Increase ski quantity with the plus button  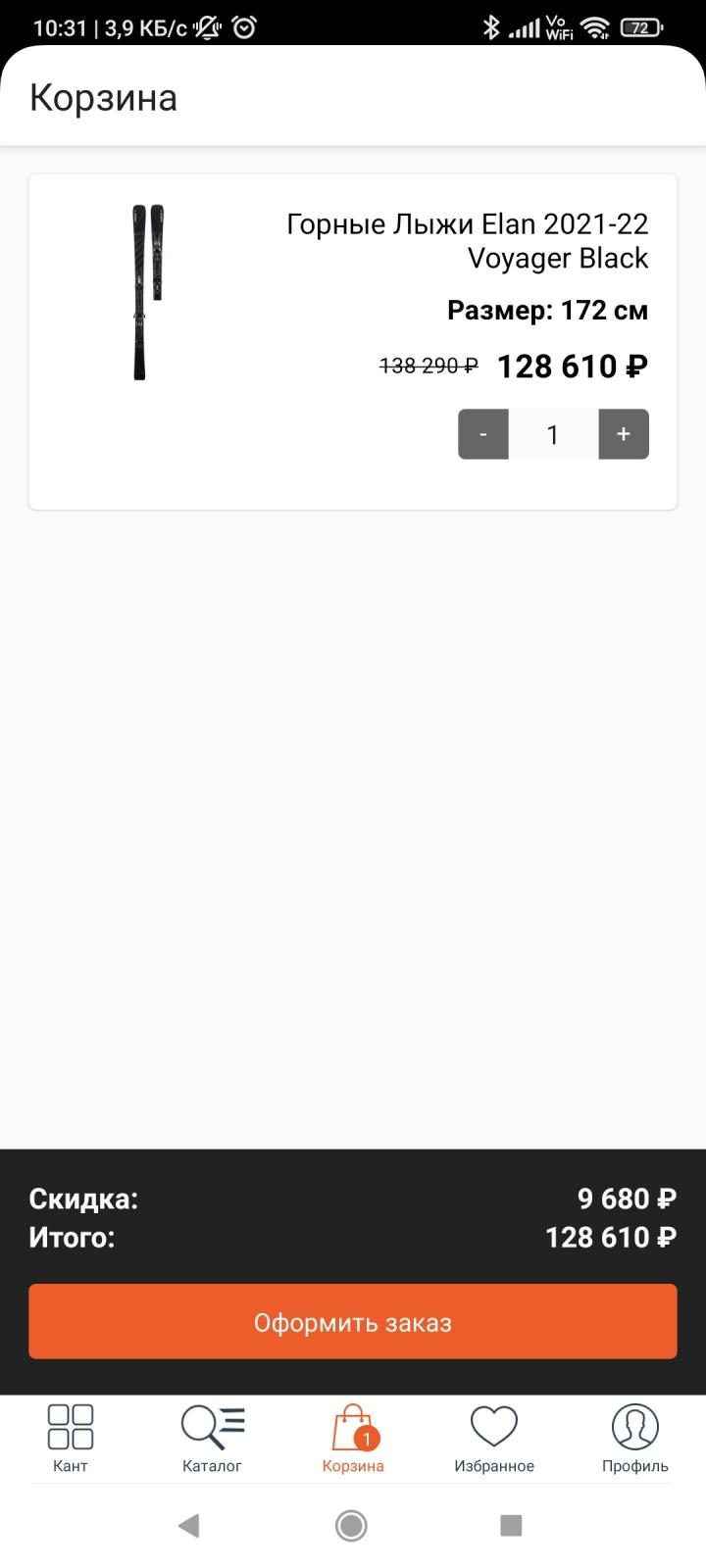(x=624, y=434)
